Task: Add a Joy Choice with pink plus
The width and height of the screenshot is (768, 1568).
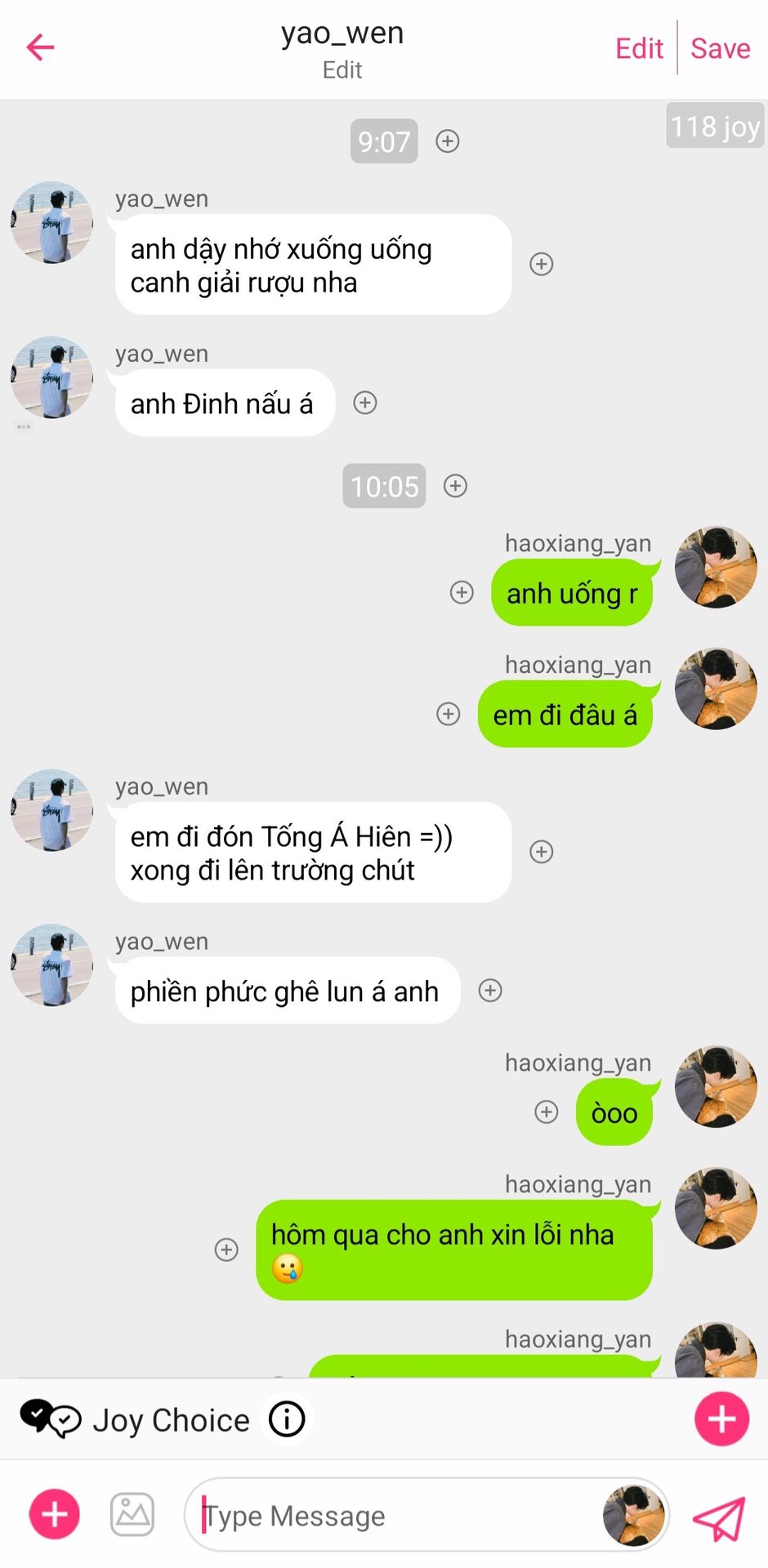Action: [721, 1419]
